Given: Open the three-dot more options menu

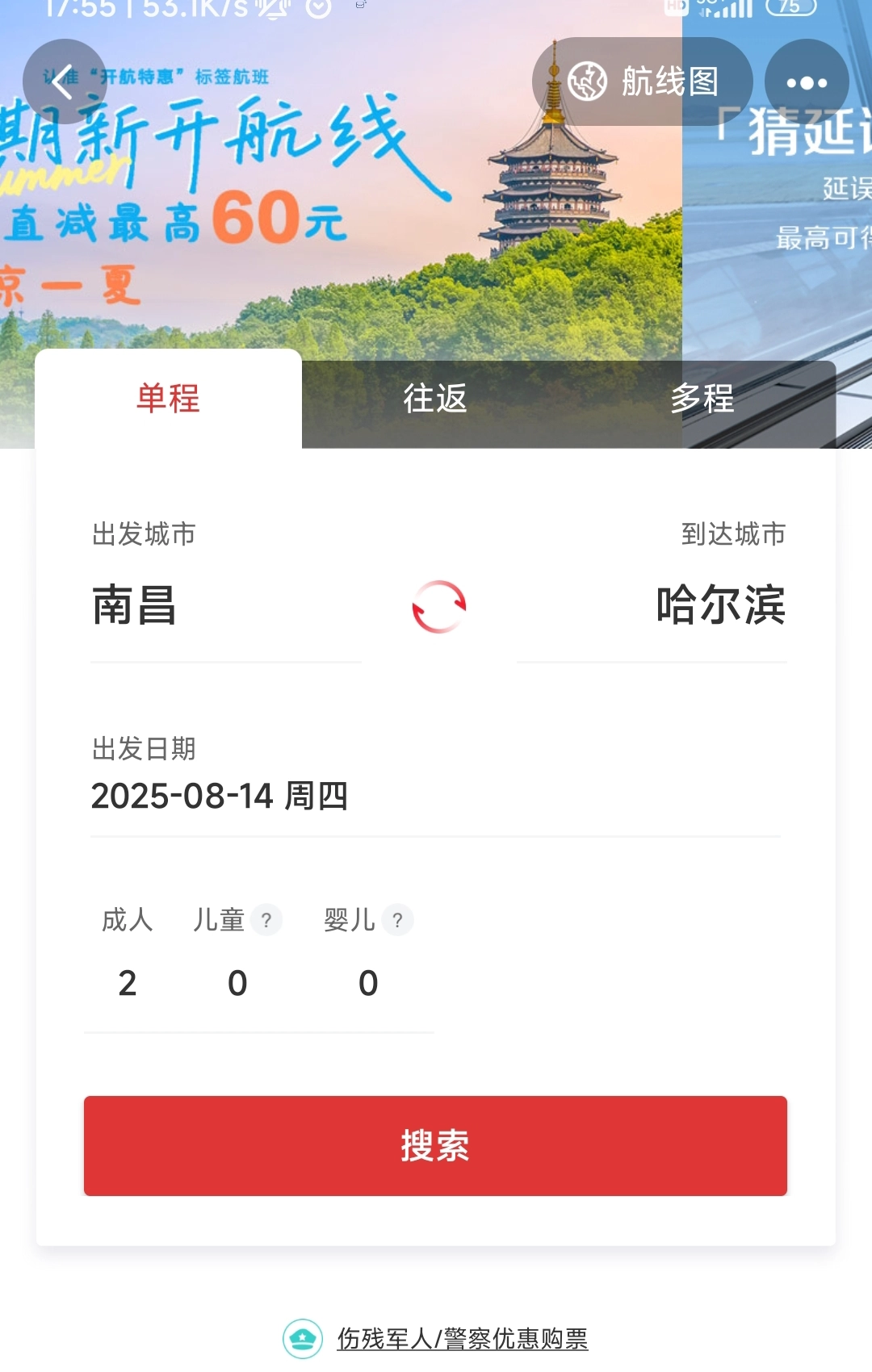Looking at the screenshot, I should pyautogui.click(x=807, y=82).
